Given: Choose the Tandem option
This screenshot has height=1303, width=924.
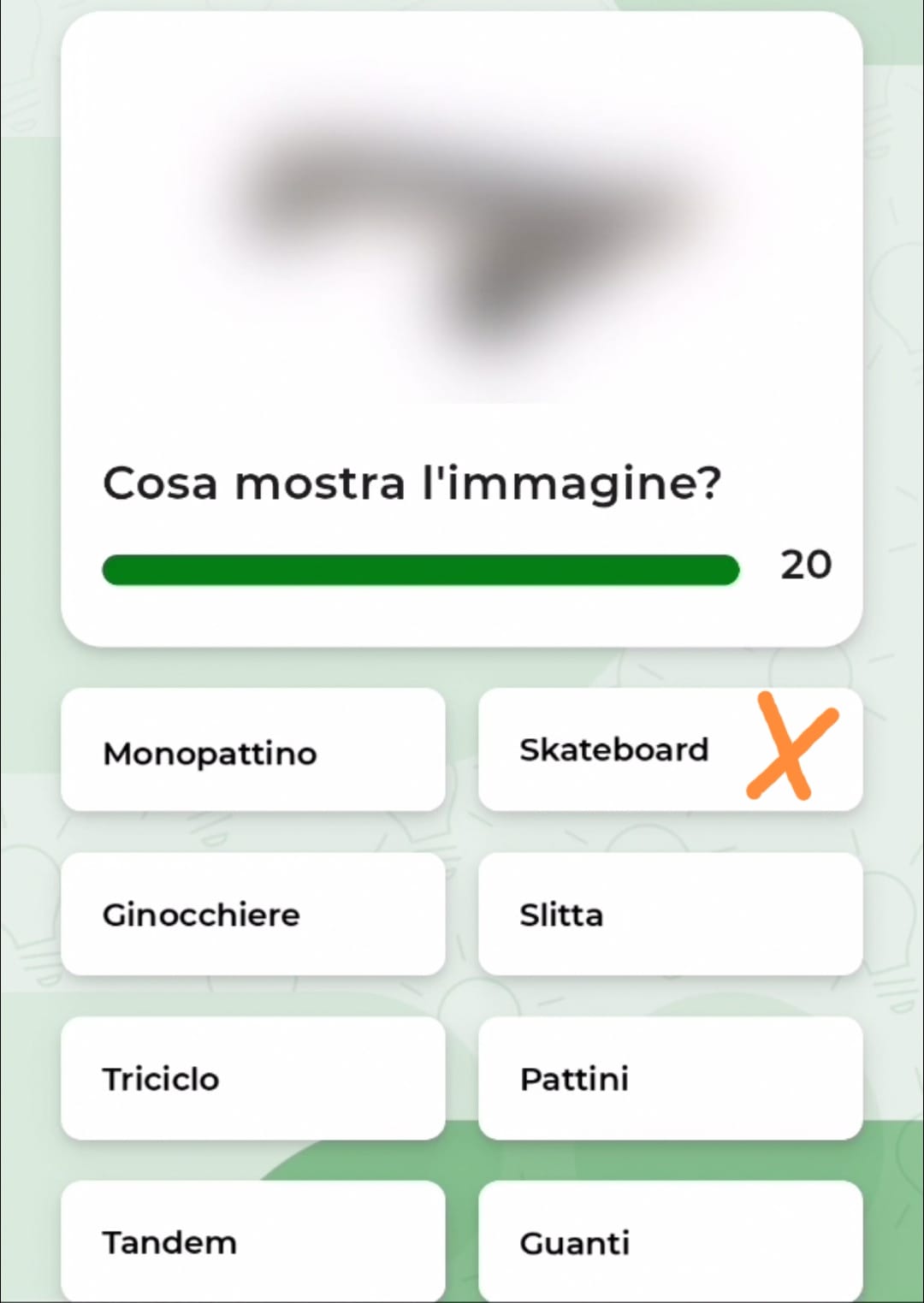Looking at the screenshot, I should coord(253,1241).
